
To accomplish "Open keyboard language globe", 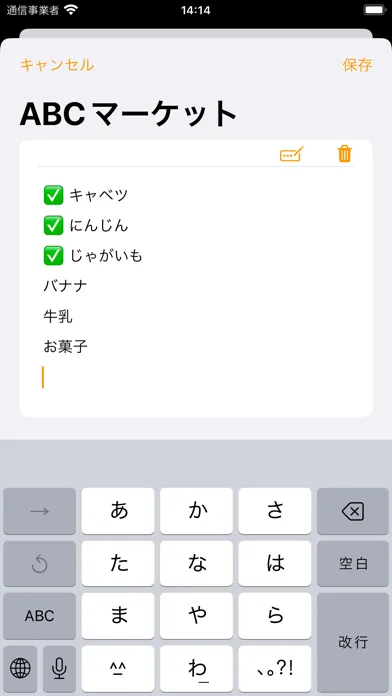I will (x=20, y=668).
